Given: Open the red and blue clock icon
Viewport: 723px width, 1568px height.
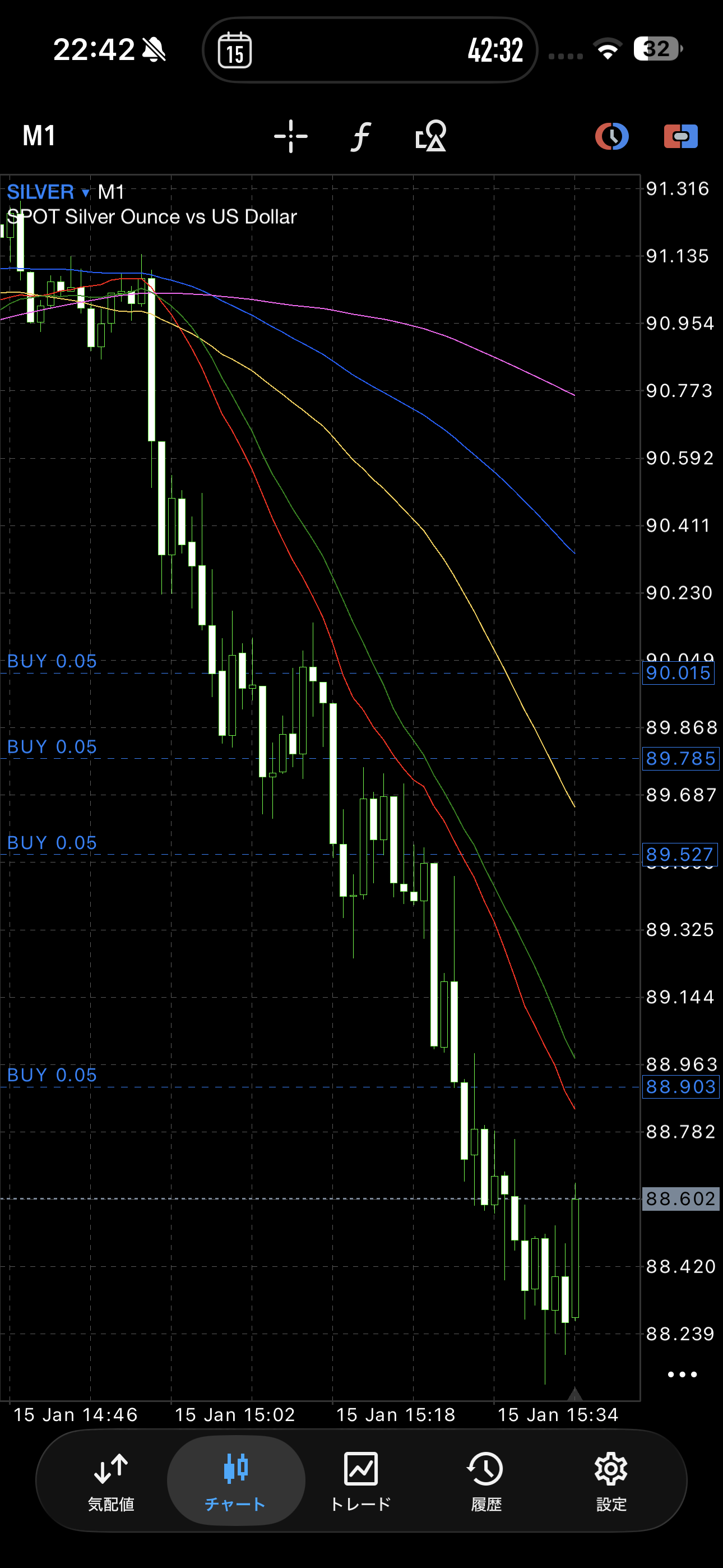Looking at the screenshot, I should tap(611, 136).
